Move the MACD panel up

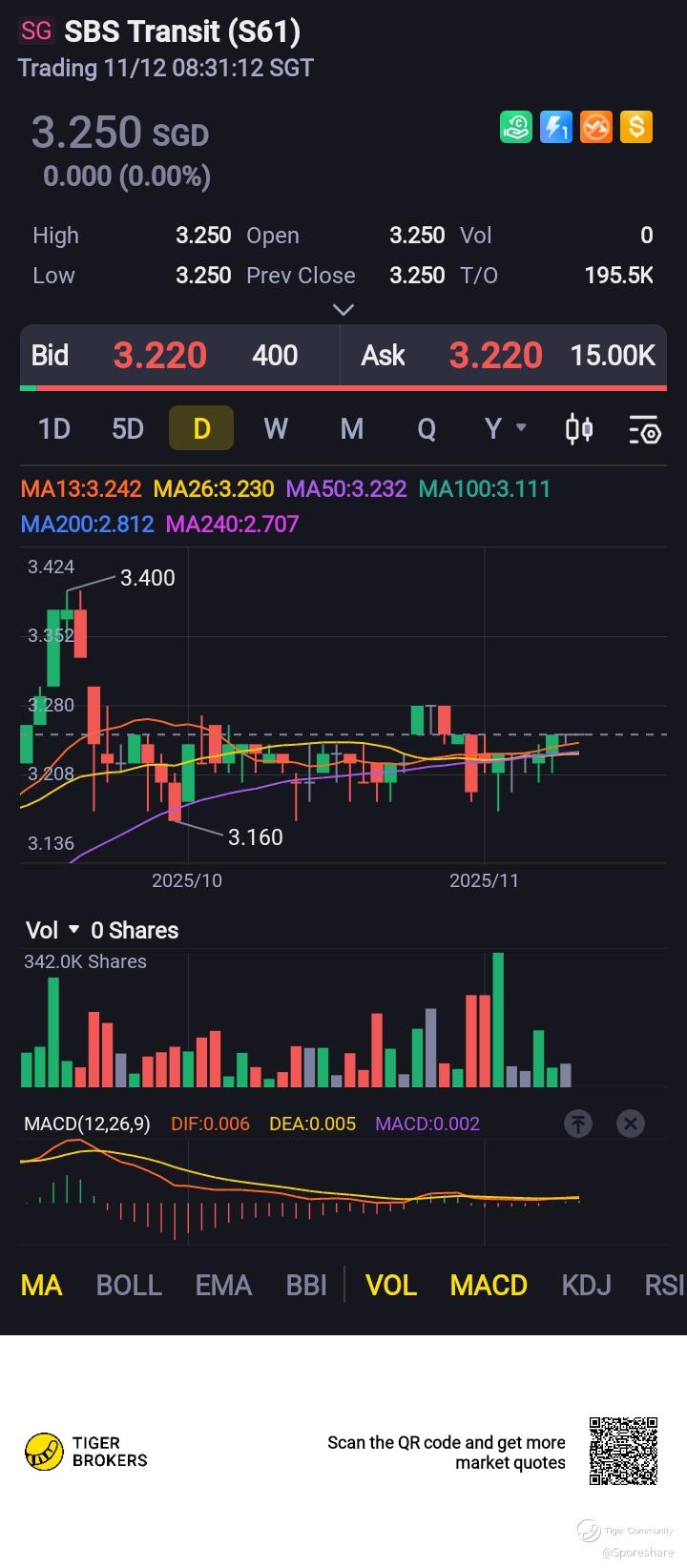578,1124
